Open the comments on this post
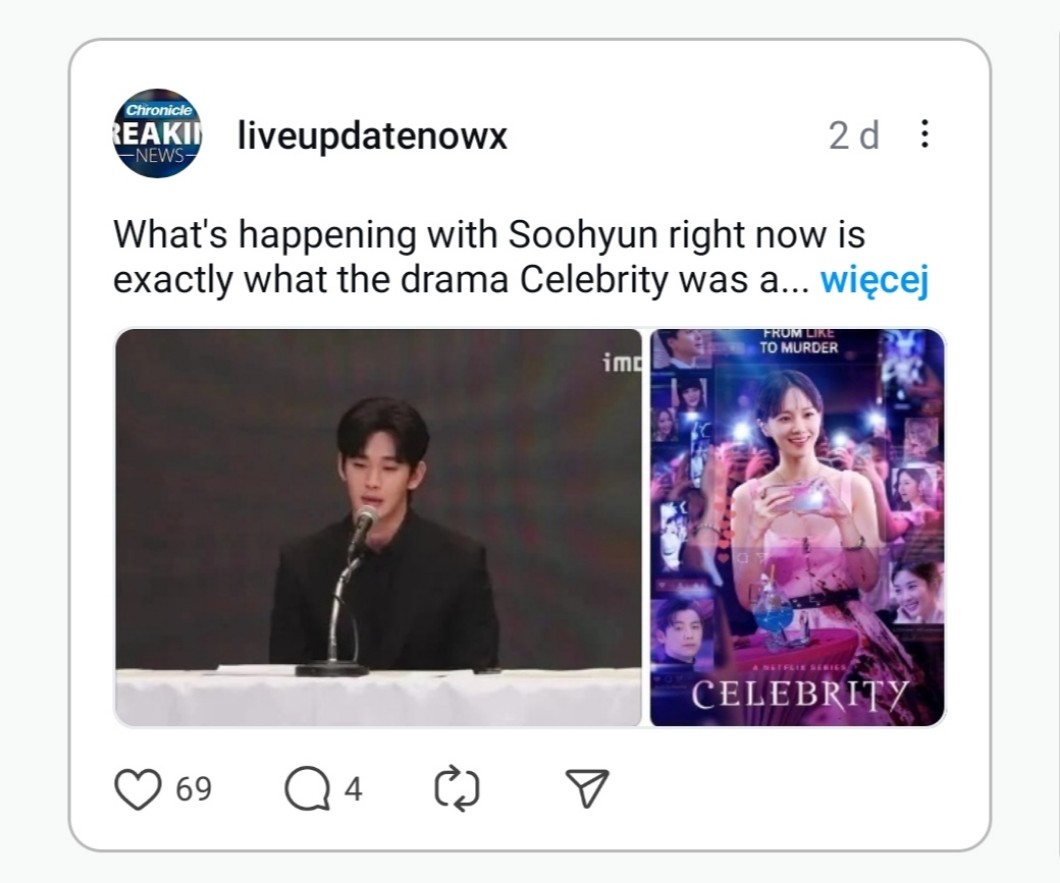This screenshot has height=883, width=1060. (x=307, y=789)
